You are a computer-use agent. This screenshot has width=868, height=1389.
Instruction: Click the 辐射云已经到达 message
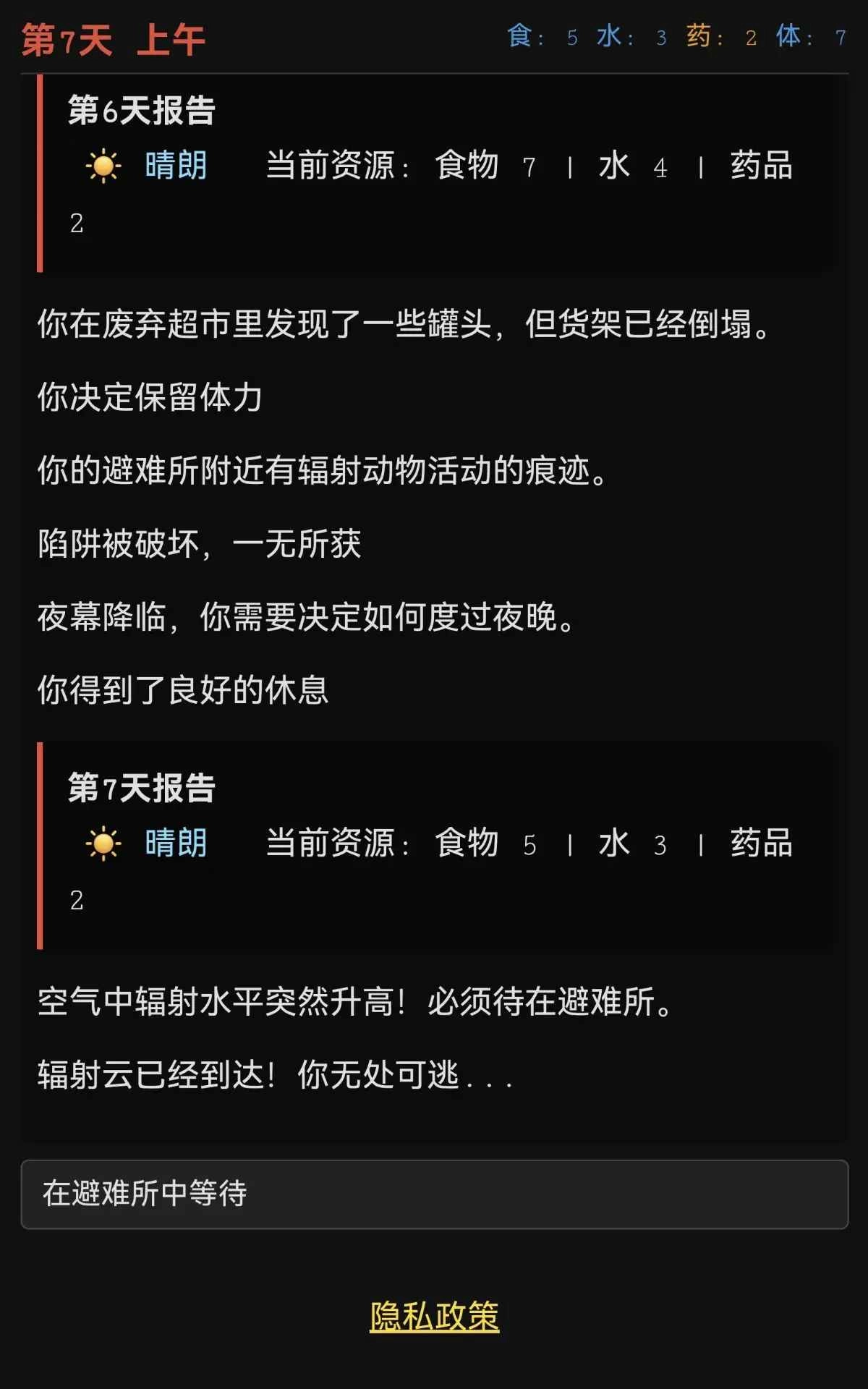[x=275, y=1076]
